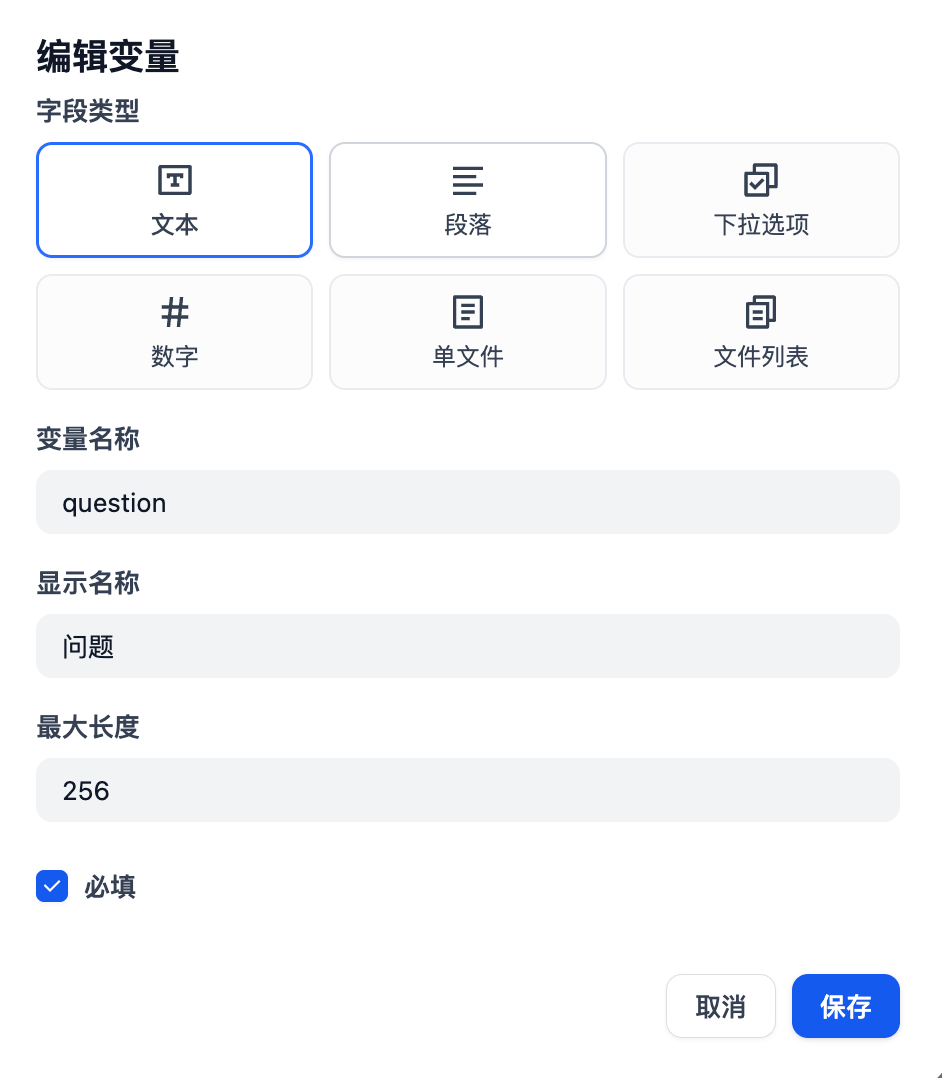The height and width of the screenshot is (1078, 942).
Task: Choose the 段落 field type
Action: tap(467, 200)
